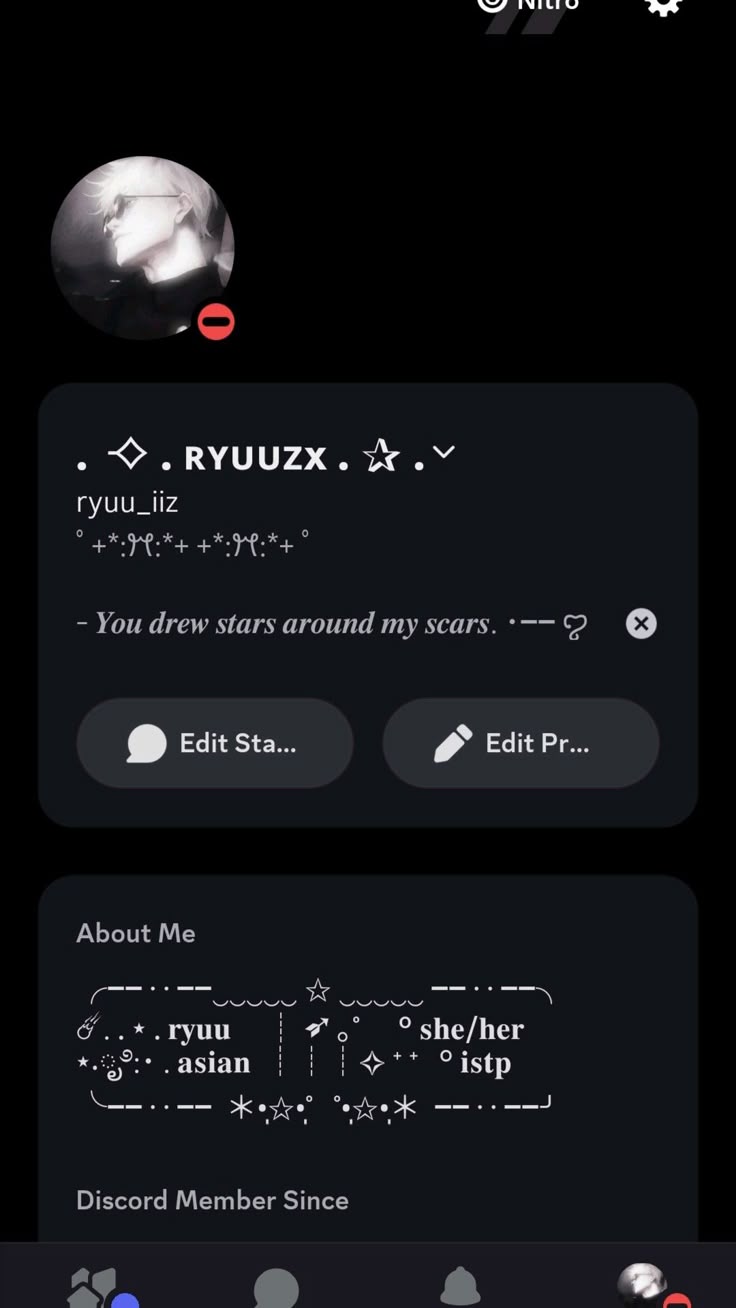Tap the Nitro text label

pos(545,6)
